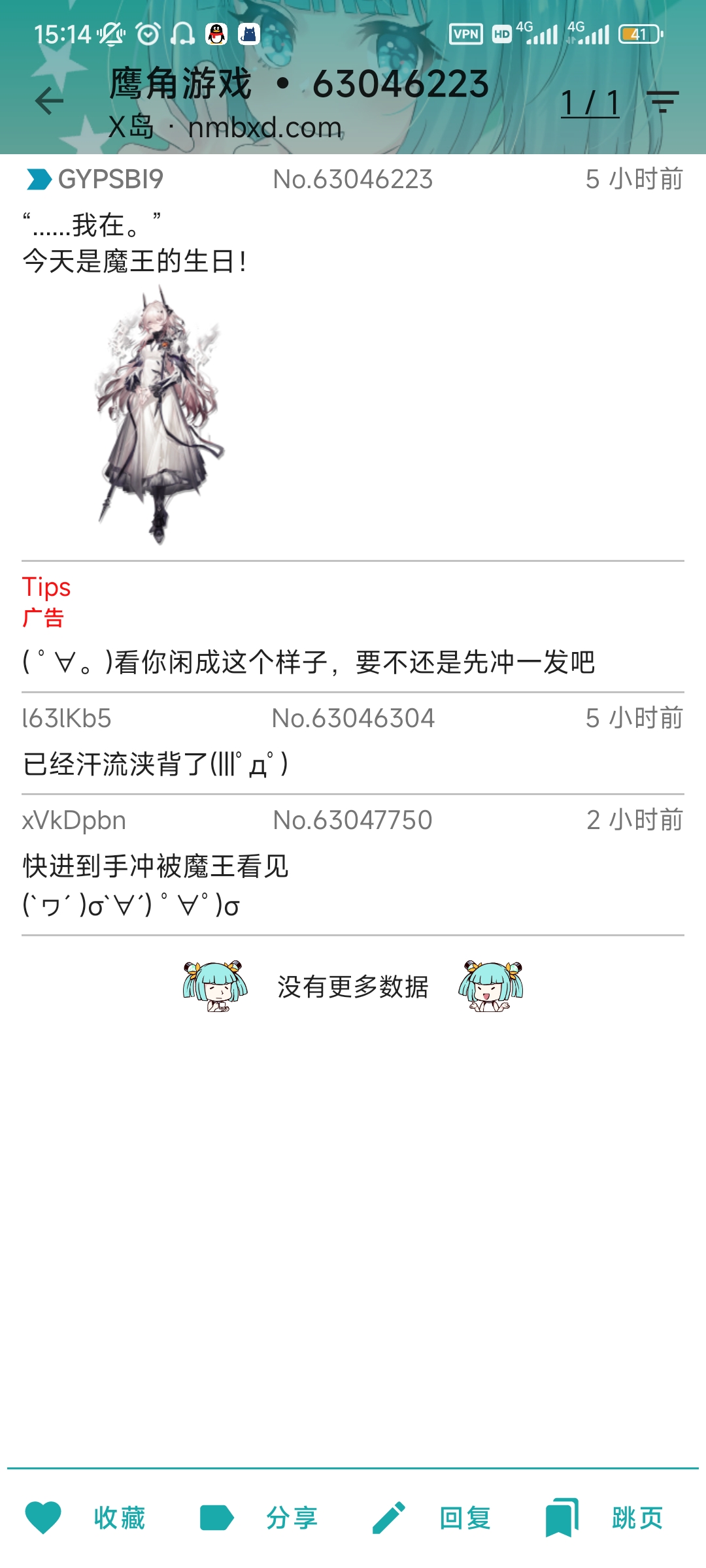Open the filter menu icon

(x=662, y=101)
